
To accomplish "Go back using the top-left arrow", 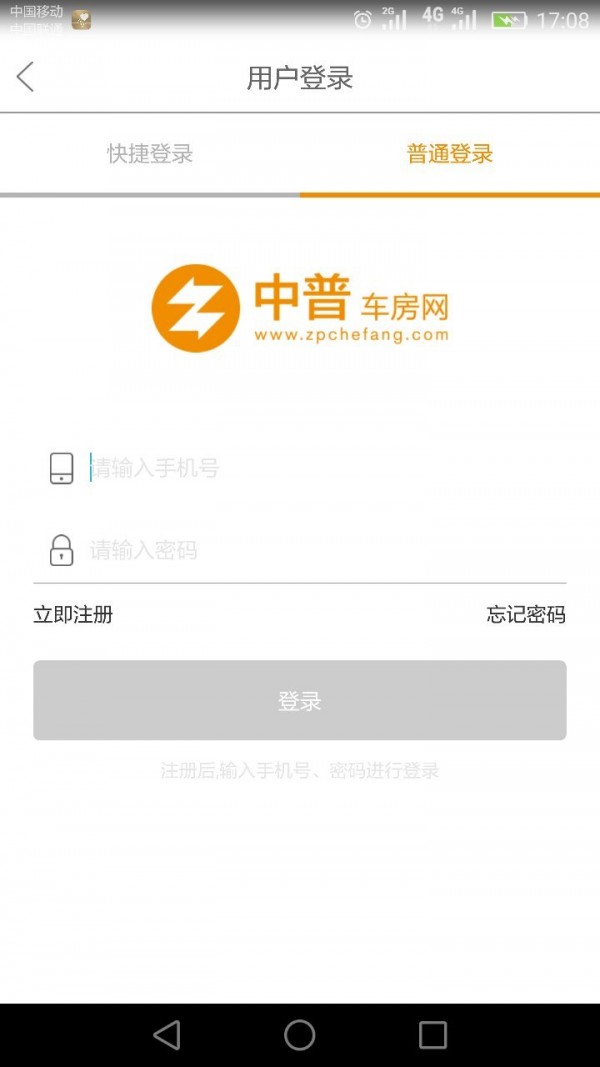I will pos(25,77).
